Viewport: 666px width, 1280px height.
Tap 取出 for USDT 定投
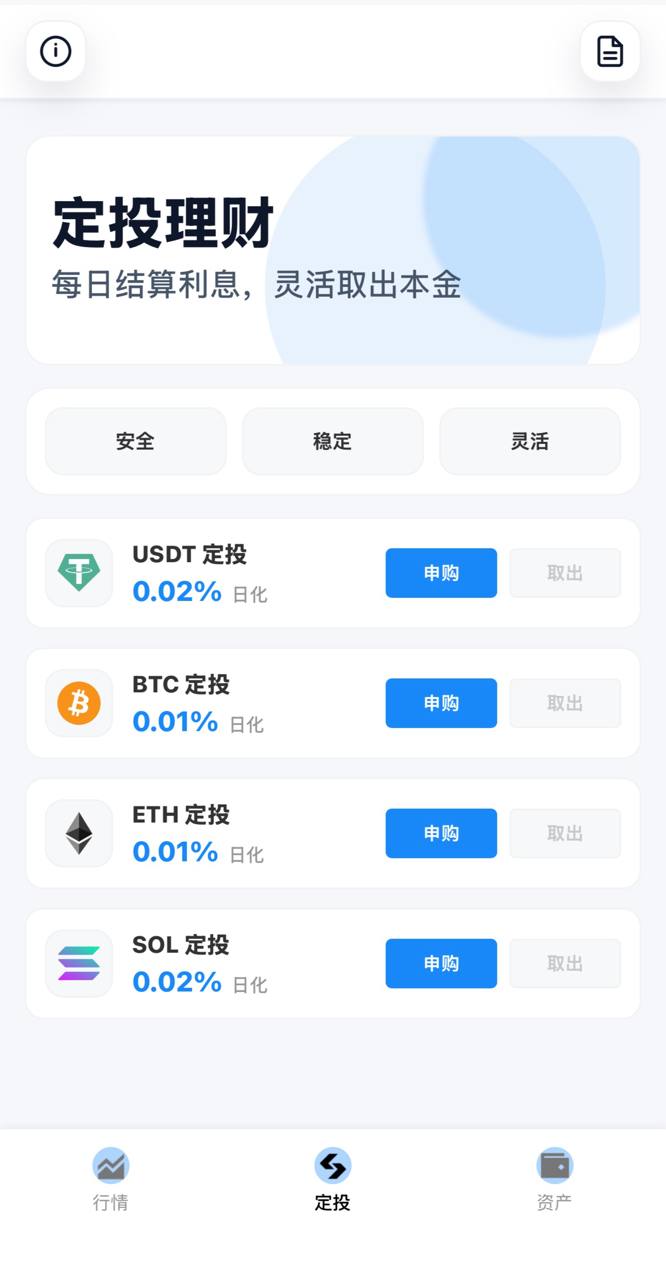tap(565, 573)
